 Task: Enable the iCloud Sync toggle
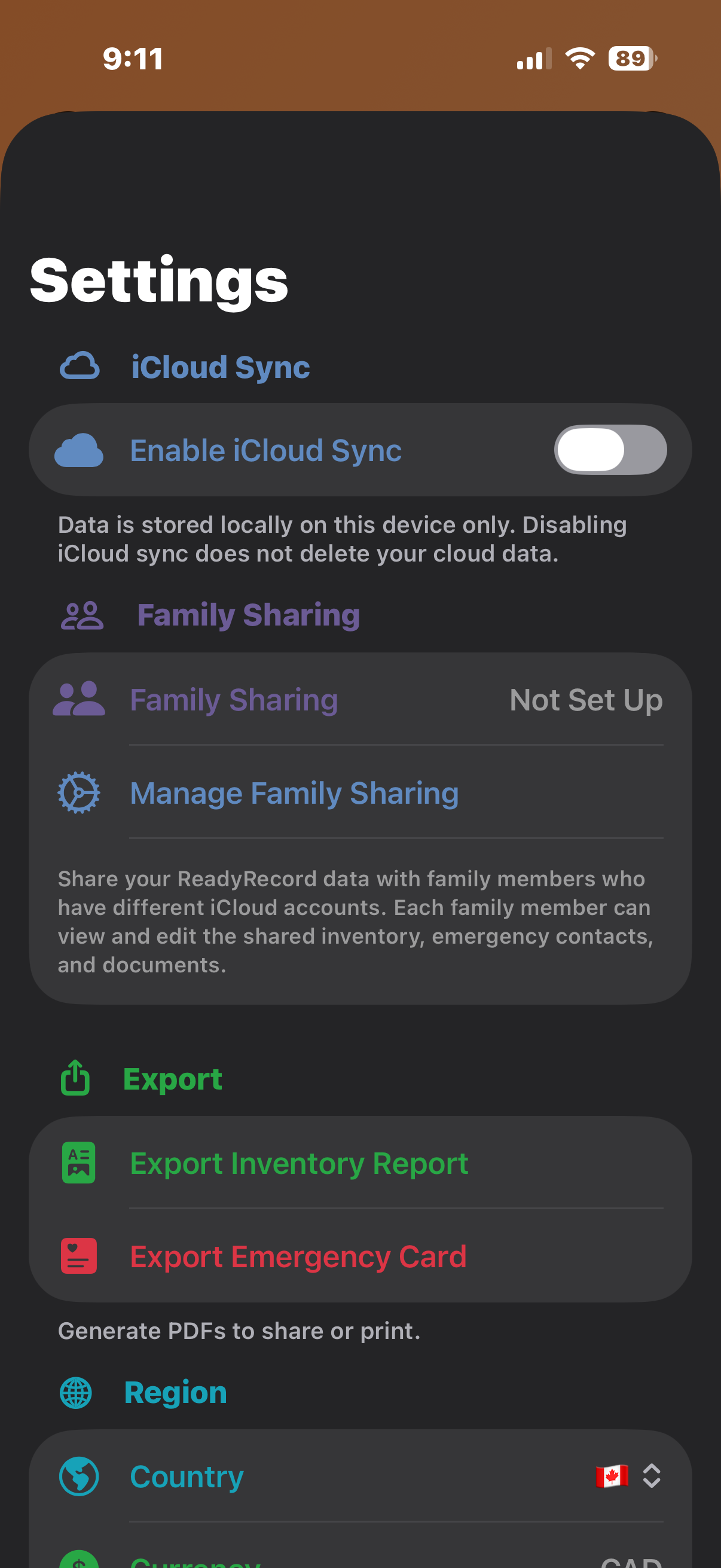(610, 449)
